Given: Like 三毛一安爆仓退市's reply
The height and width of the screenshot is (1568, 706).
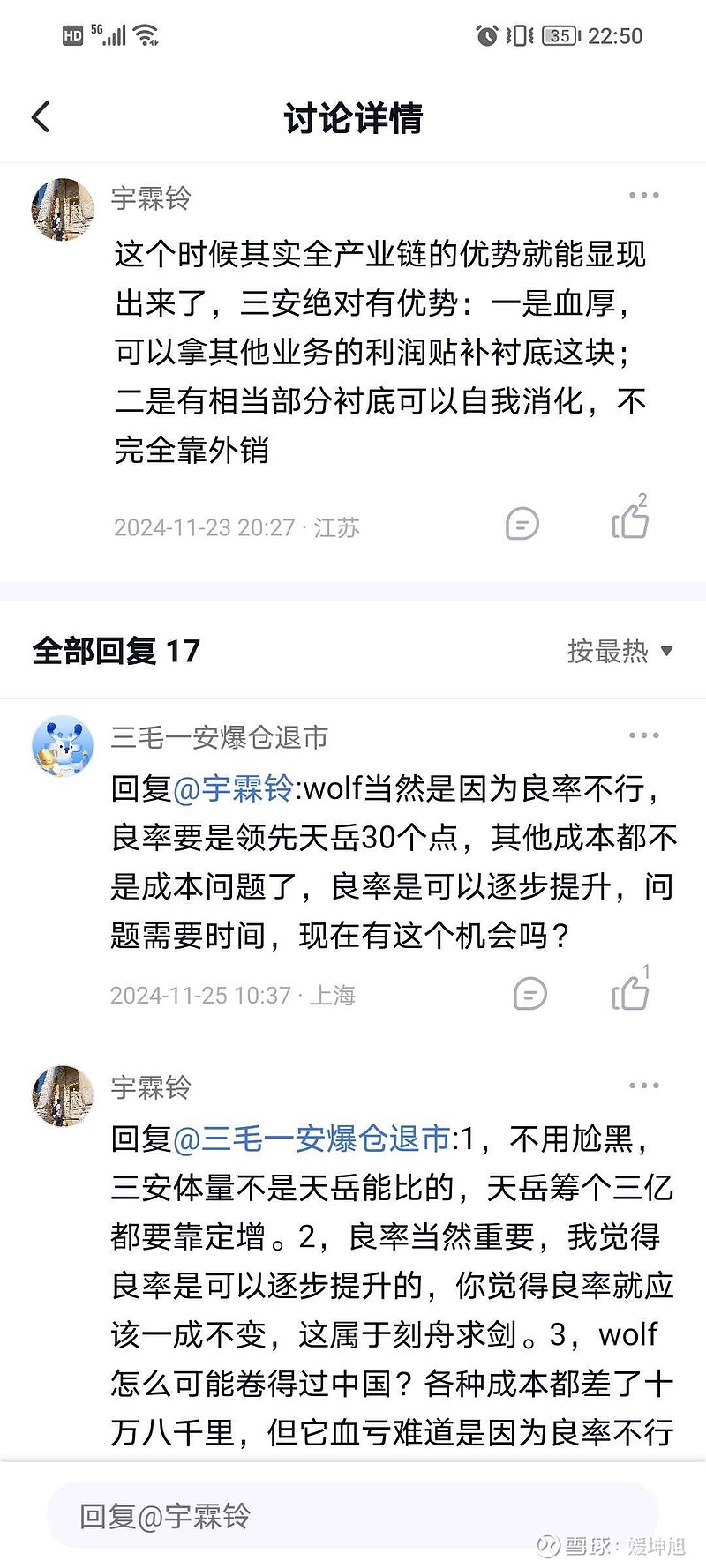Looking at the screenshot, I should (631, 989).
